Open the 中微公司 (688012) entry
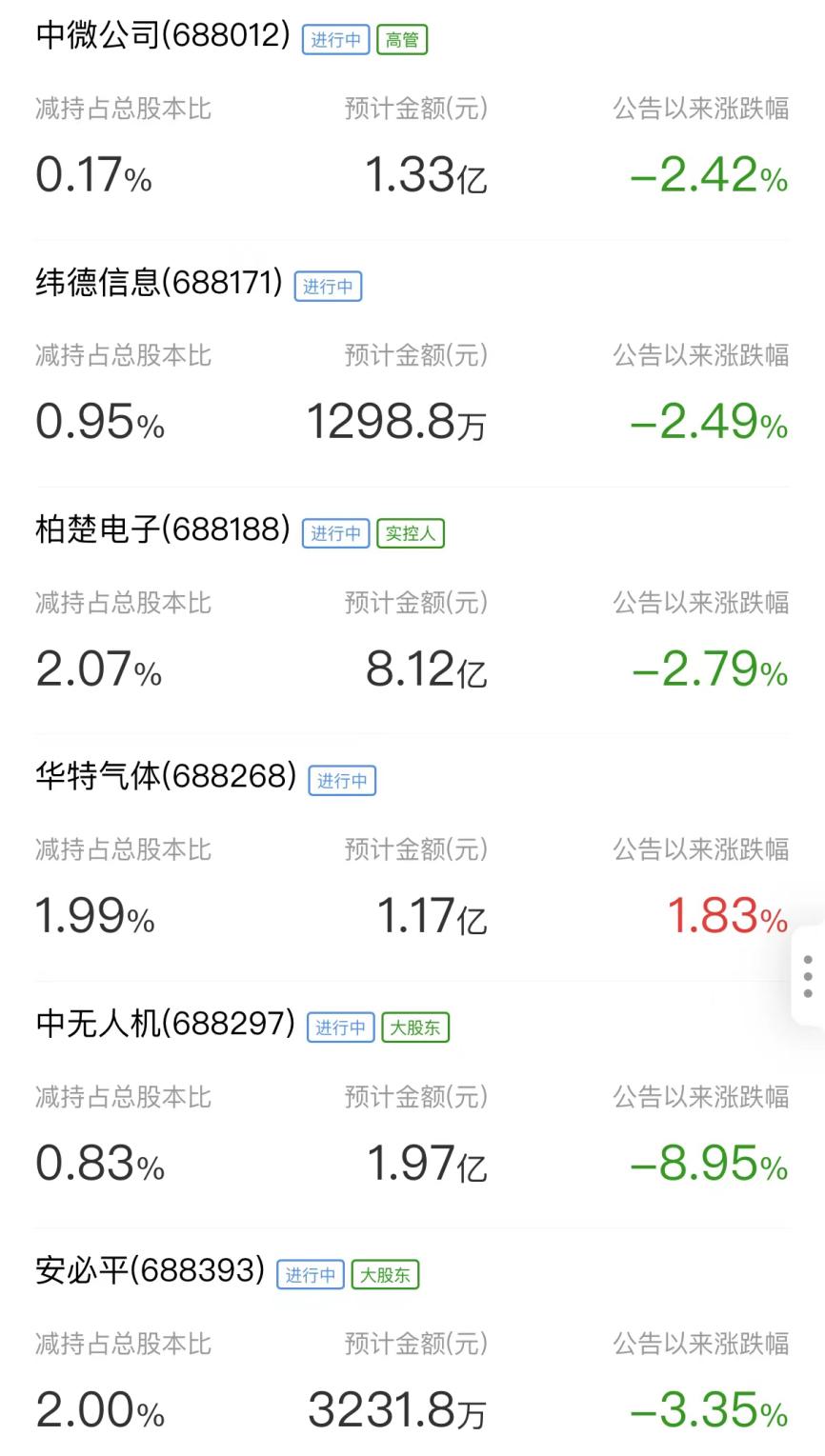The image size is (825, 1456). click(x=162, y=36)
